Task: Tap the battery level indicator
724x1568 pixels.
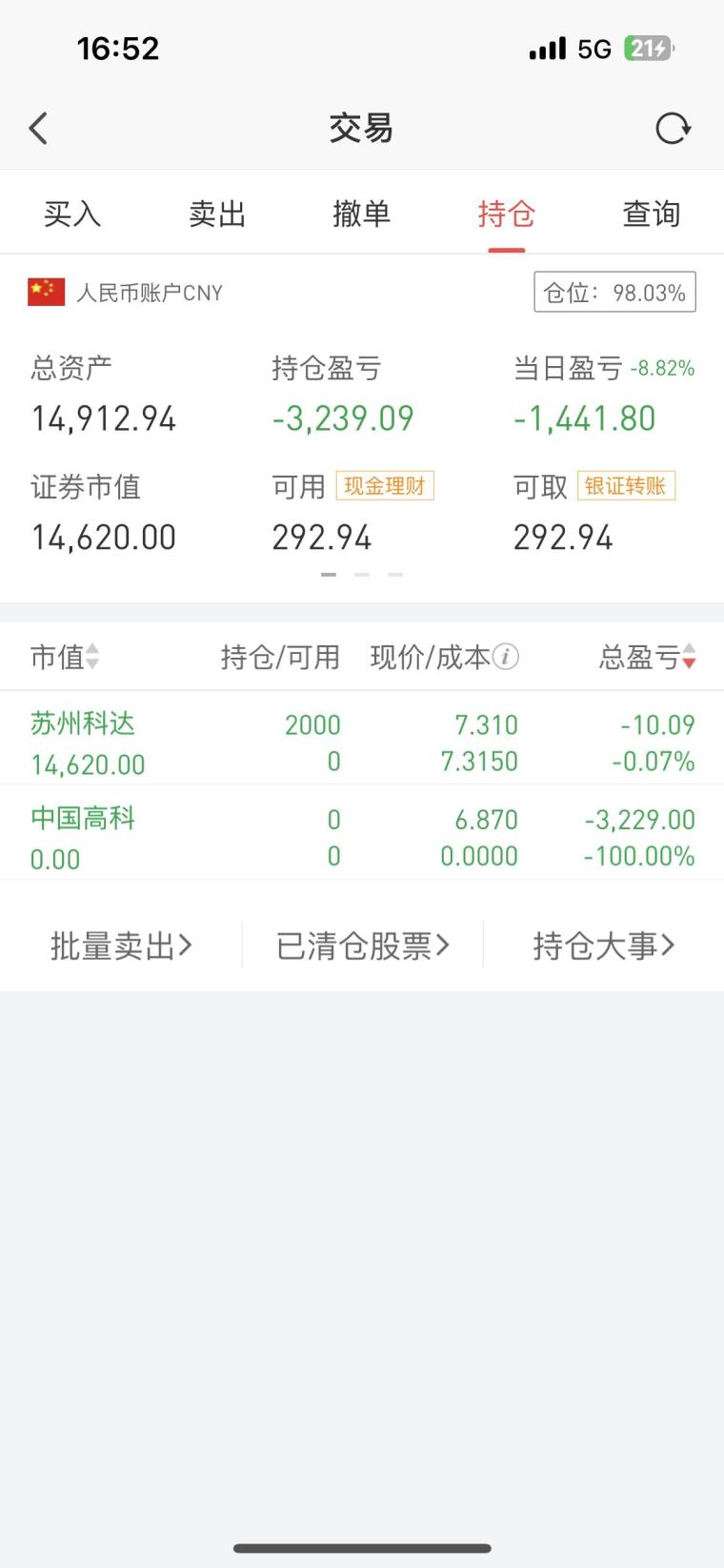Action: click(650, 47)
